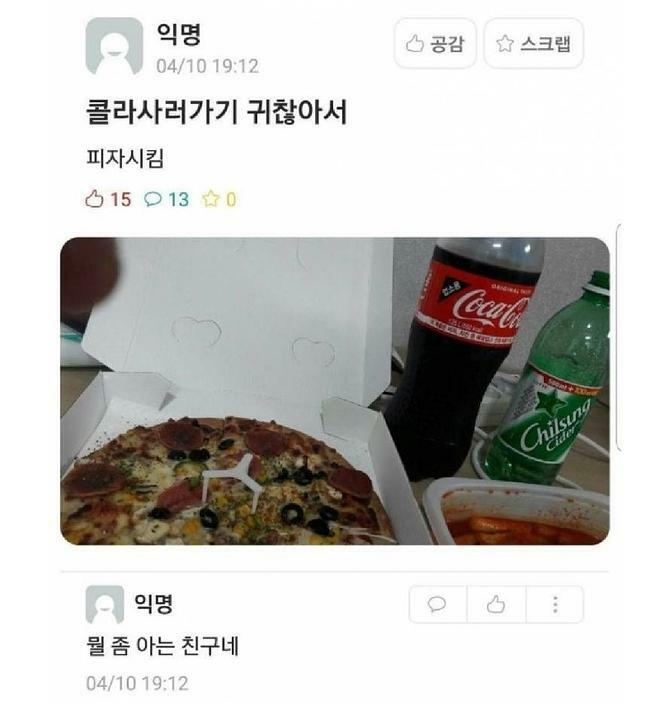Like the comment 뭘 좀 아는 친구네
Image resolution: width=660 pixels, height=720 pixels.
coord(496,604)
